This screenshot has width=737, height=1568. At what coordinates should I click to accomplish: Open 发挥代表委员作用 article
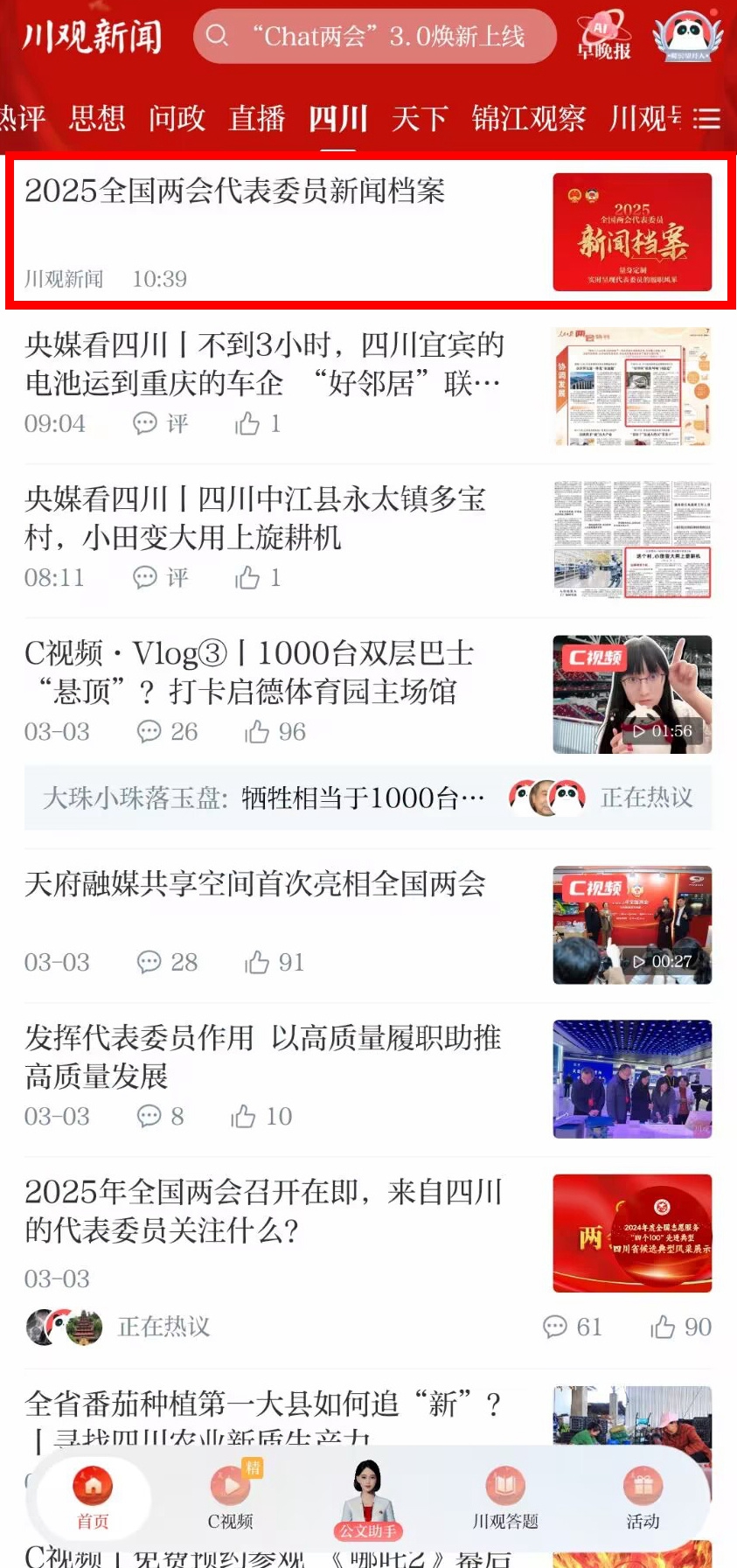pos(262,1056)
